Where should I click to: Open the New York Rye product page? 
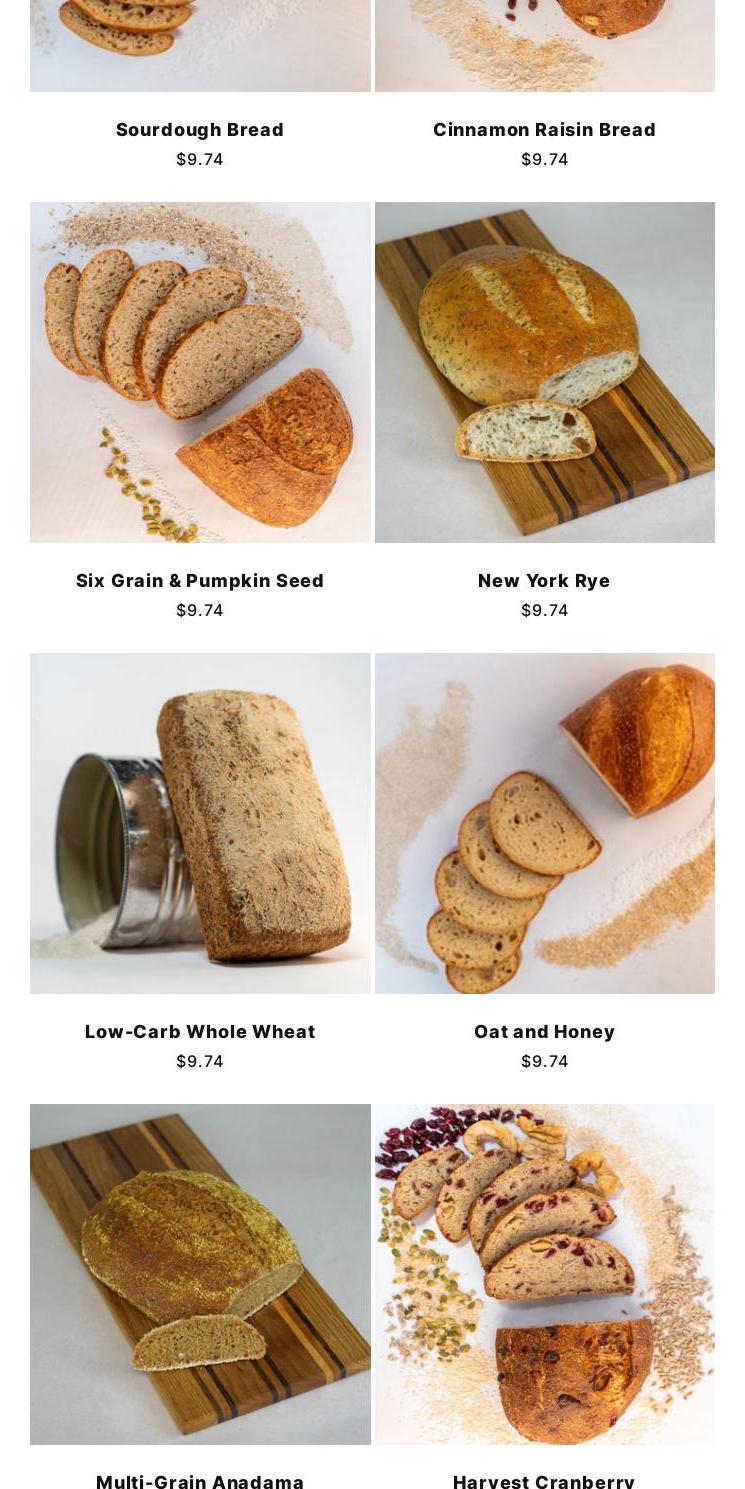(544, 581)
